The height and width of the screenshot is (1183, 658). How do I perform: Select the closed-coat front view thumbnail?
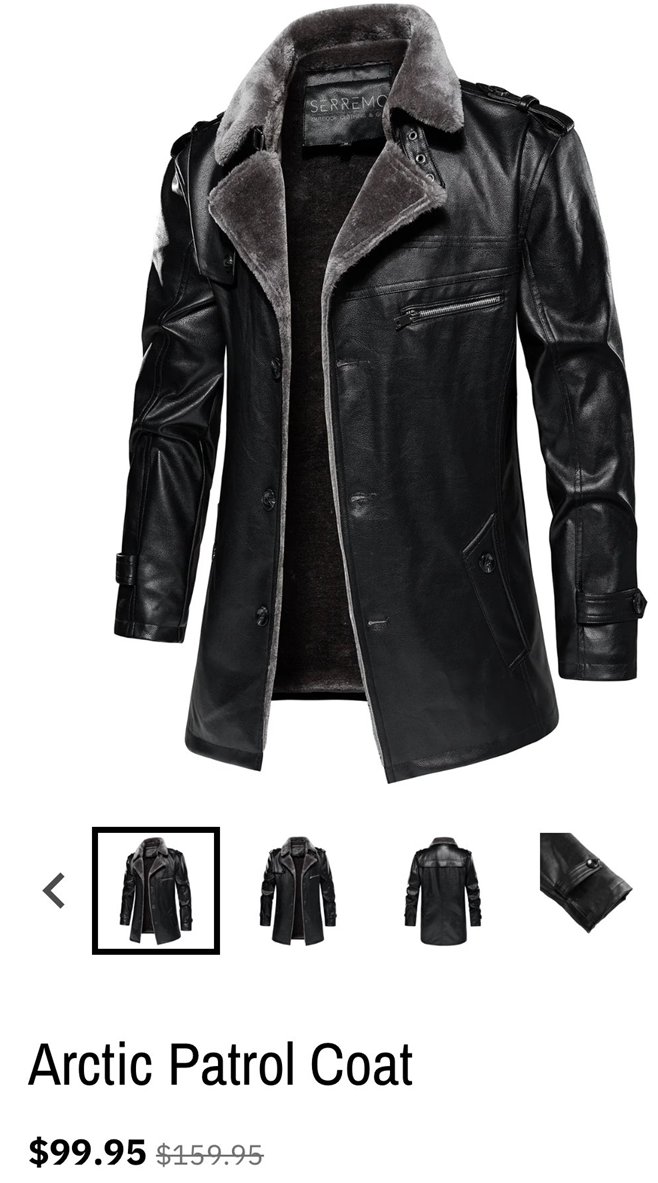click(x=299, y=890)
